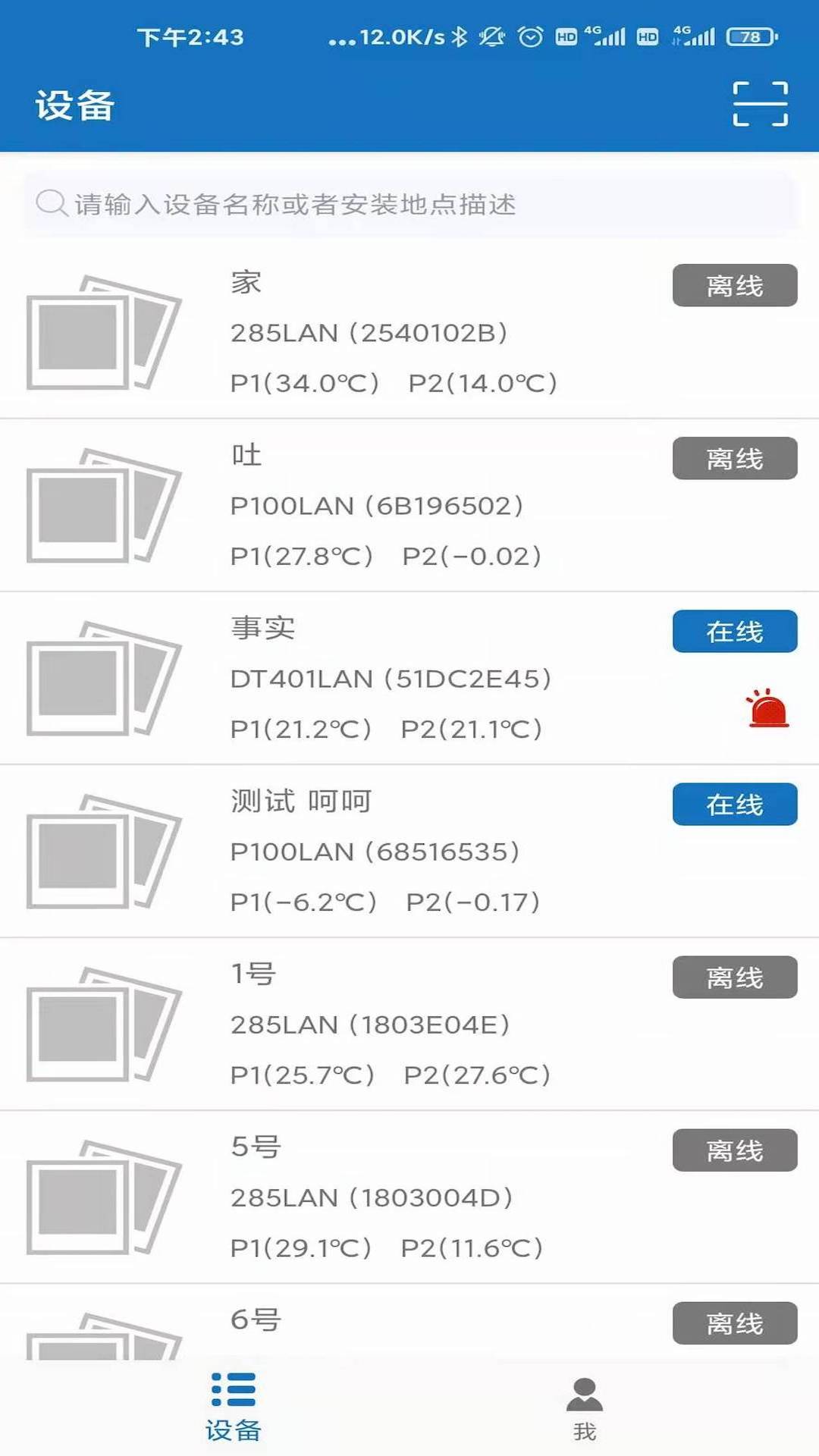This screenshot has width=819, height=1456.
Task: Tap the 离线 badge of device 吐
Action: pos(733,458)
